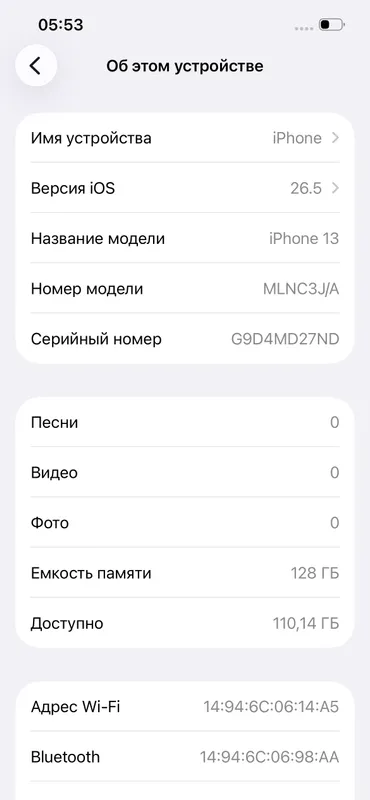Open the Версия iOS row
The height and width of the screenshot is (800, 370).
[x=185, y=188]
